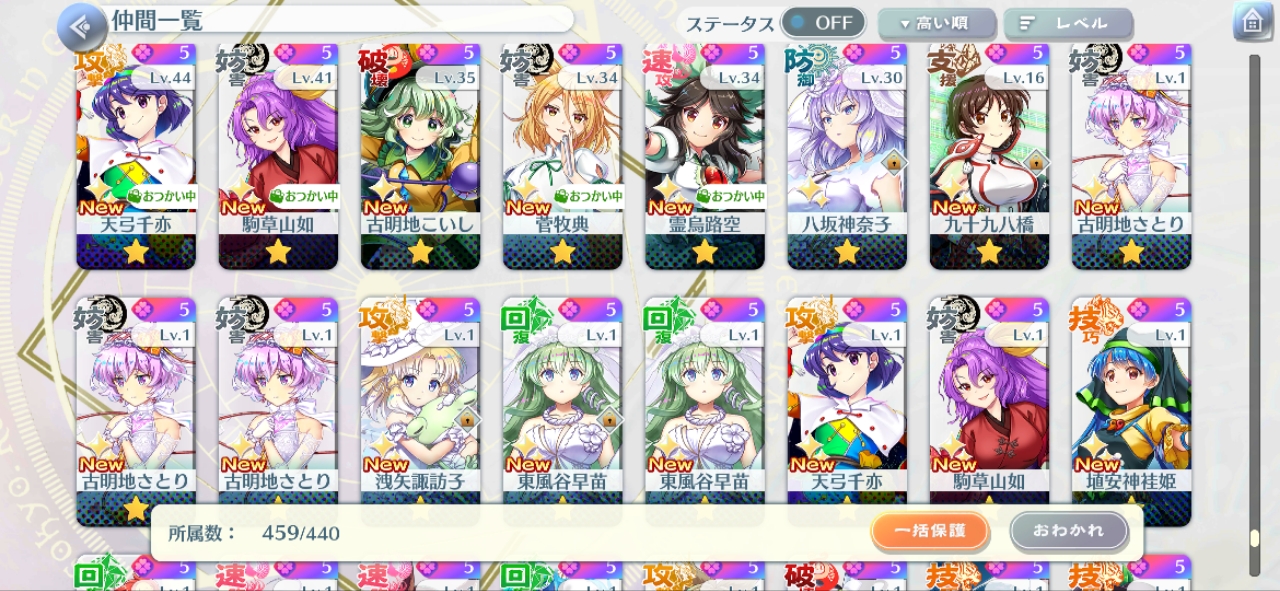The width and height of the screenshot is (1280, 591).
Task: Select the 菅牧典 character card
Action: pos(562,150)
